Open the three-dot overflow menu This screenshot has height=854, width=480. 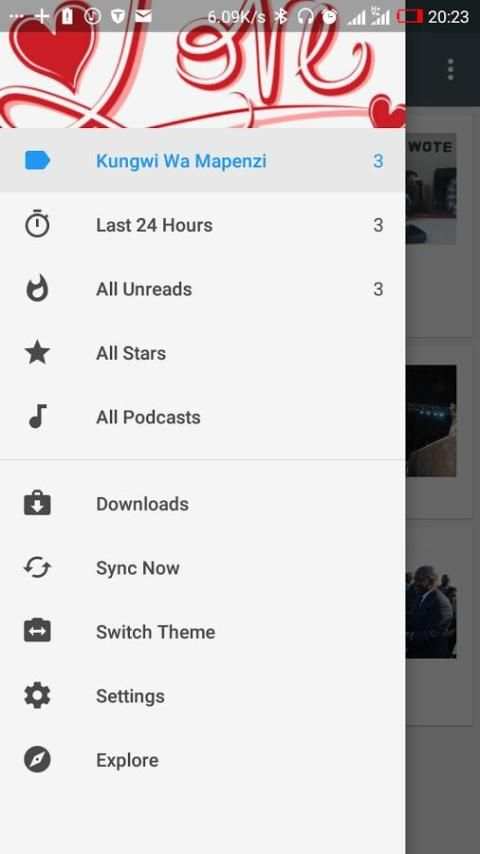click(x=450, y=70)
